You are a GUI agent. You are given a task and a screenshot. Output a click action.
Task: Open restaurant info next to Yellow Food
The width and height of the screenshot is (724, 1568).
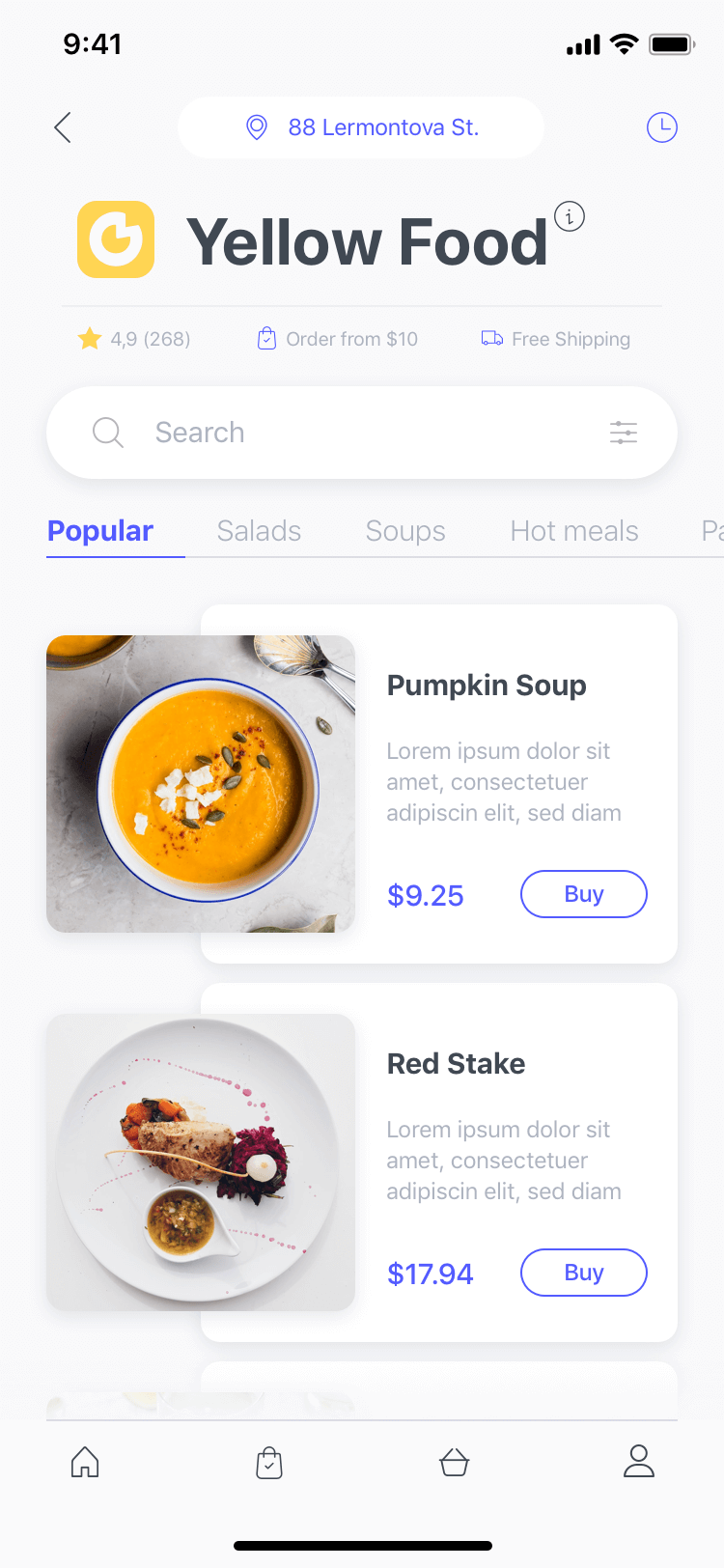pyautogui.click(x=570, y=217)
